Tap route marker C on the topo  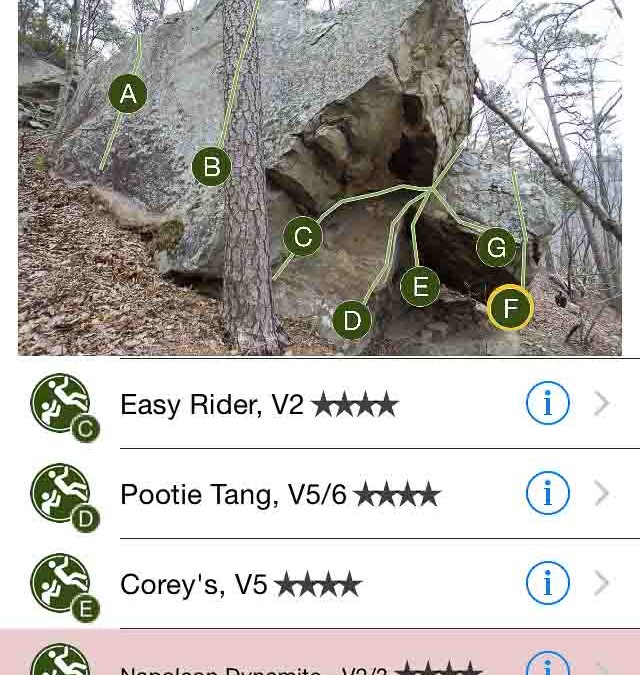point(302,237)
